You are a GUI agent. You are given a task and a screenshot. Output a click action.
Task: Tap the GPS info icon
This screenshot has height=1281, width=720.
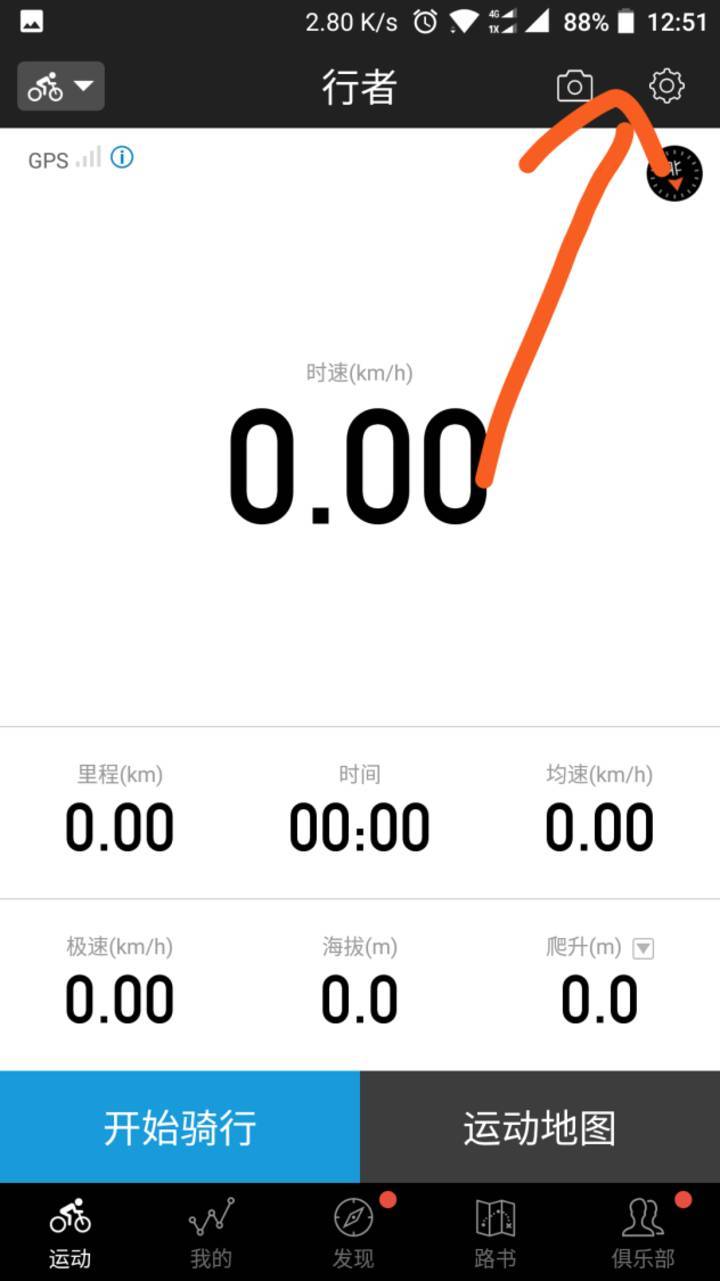point(122,157)
